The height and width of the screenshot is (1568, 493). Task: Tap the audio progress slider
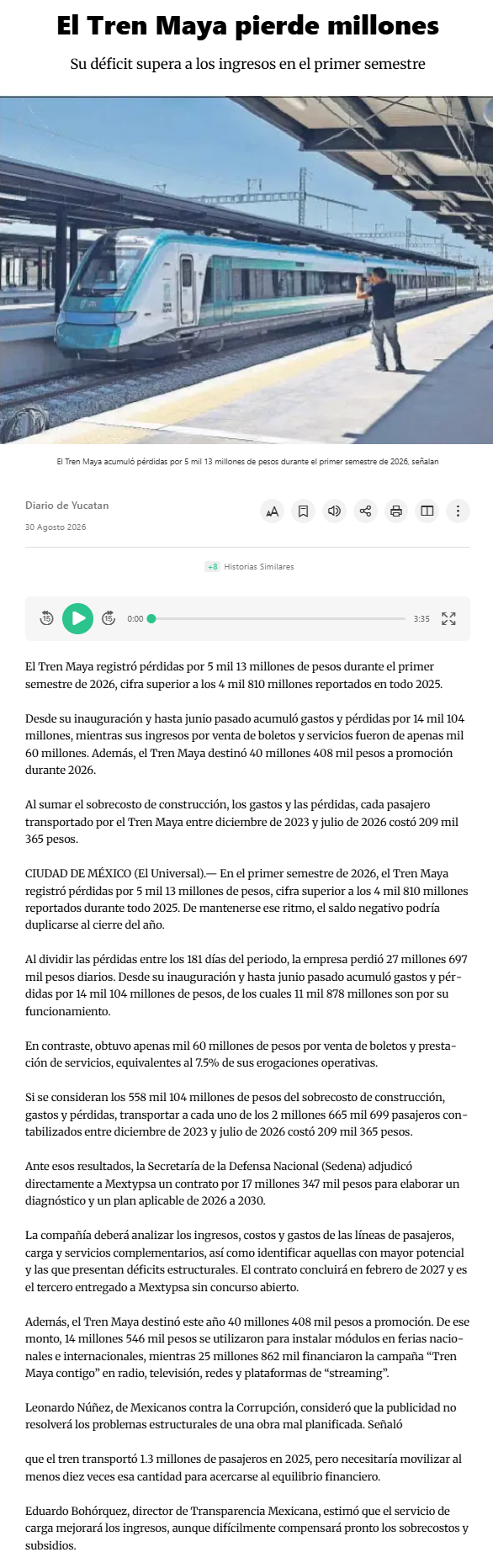[x=276, y=618]
